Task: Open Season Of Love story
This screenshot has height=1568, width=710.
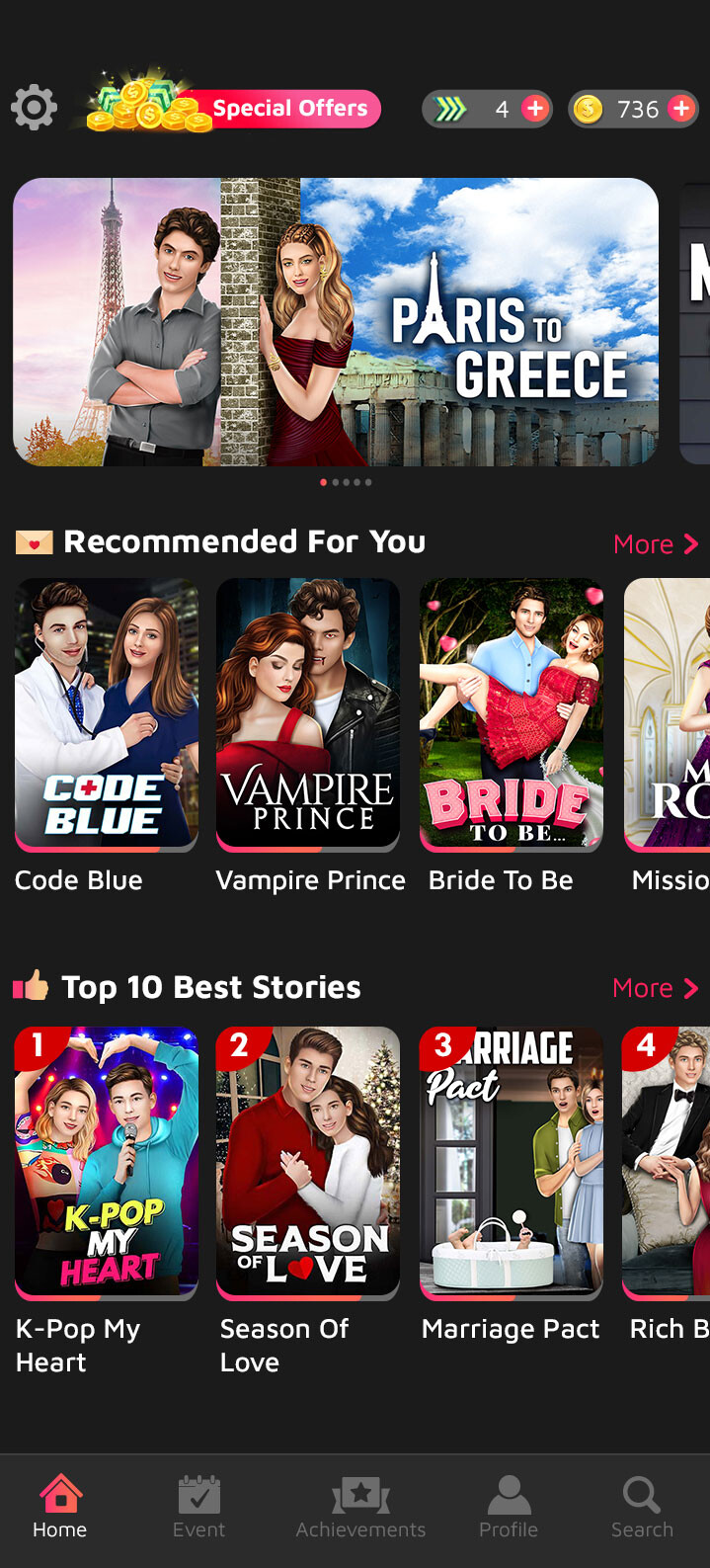Action: 308,1162
